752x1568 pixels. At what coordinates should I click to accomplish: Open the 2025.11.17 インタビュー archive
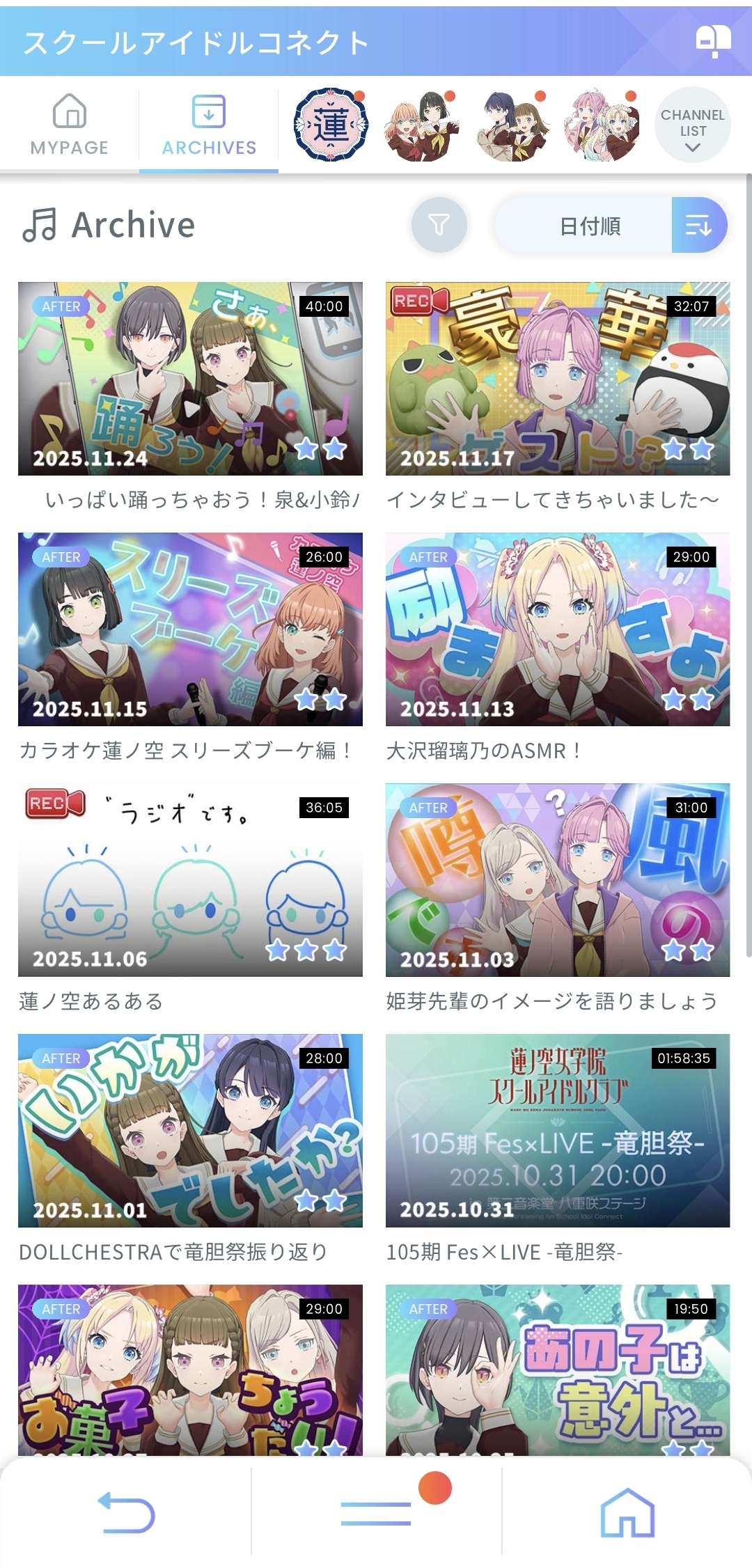[x=558, y=379]
